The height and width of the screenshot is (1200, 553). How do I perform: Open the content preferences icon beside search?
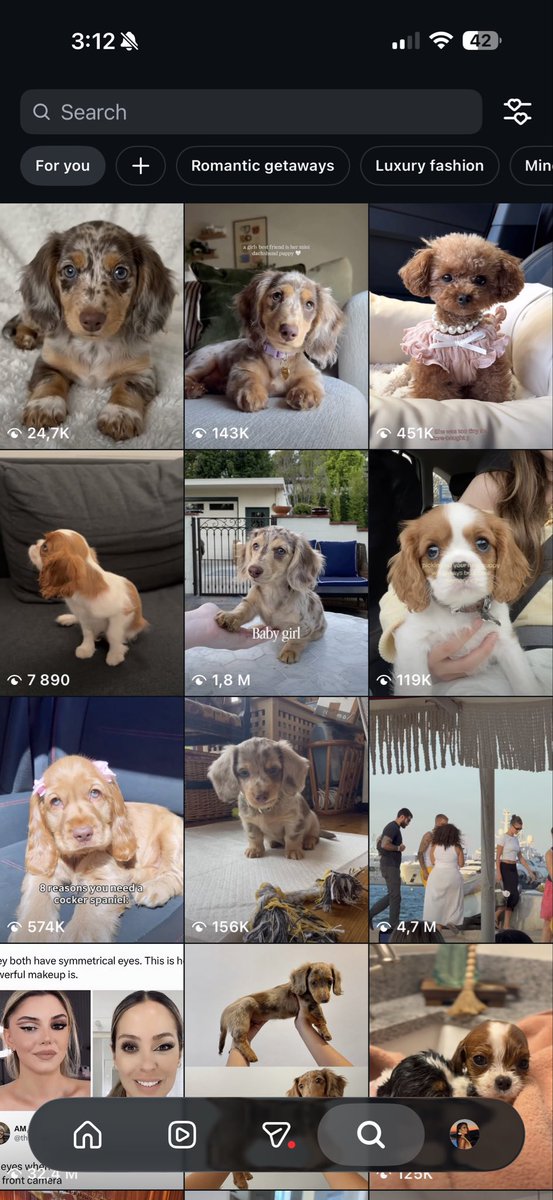517,112
